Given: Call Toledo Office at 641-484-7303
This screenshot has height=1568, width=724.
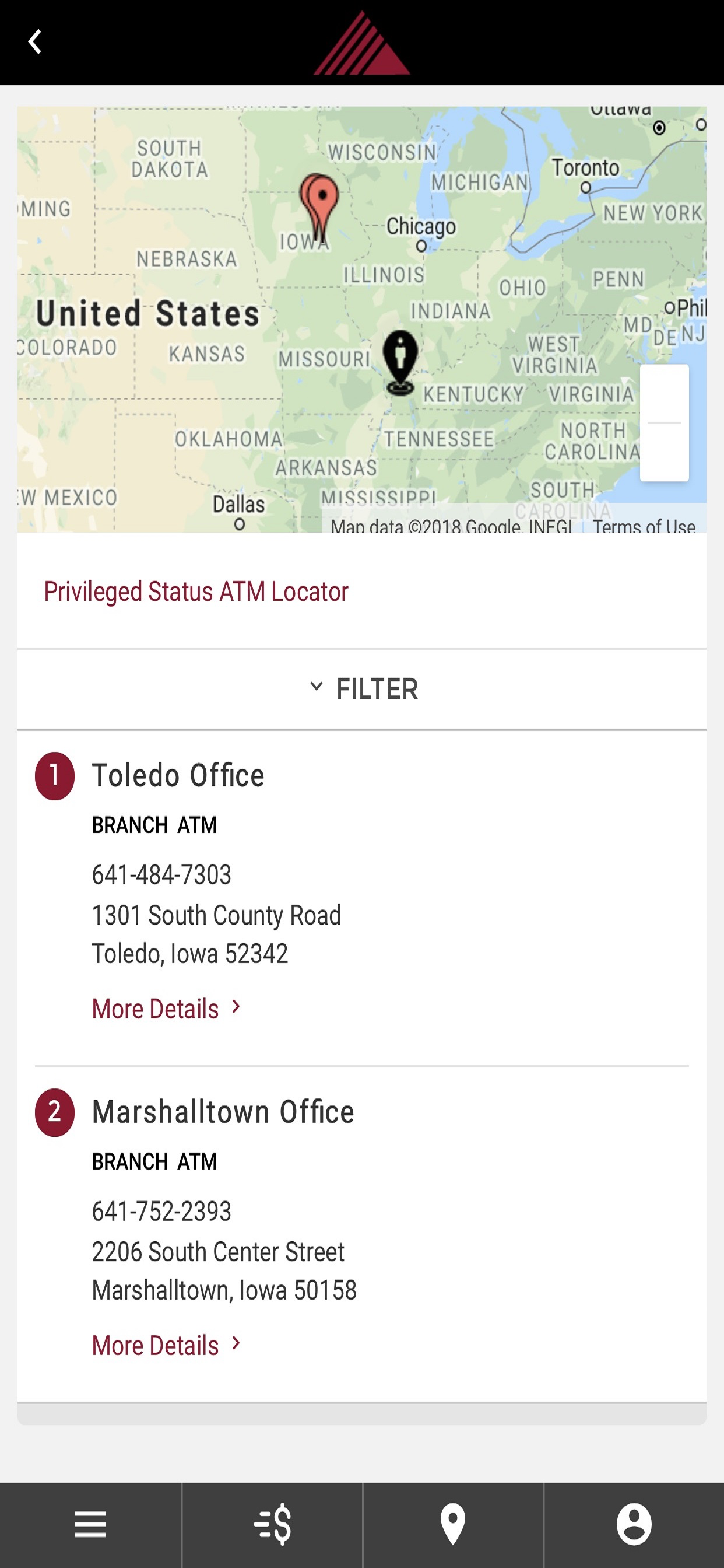Looking at the screenshot, I should point(162,874).
